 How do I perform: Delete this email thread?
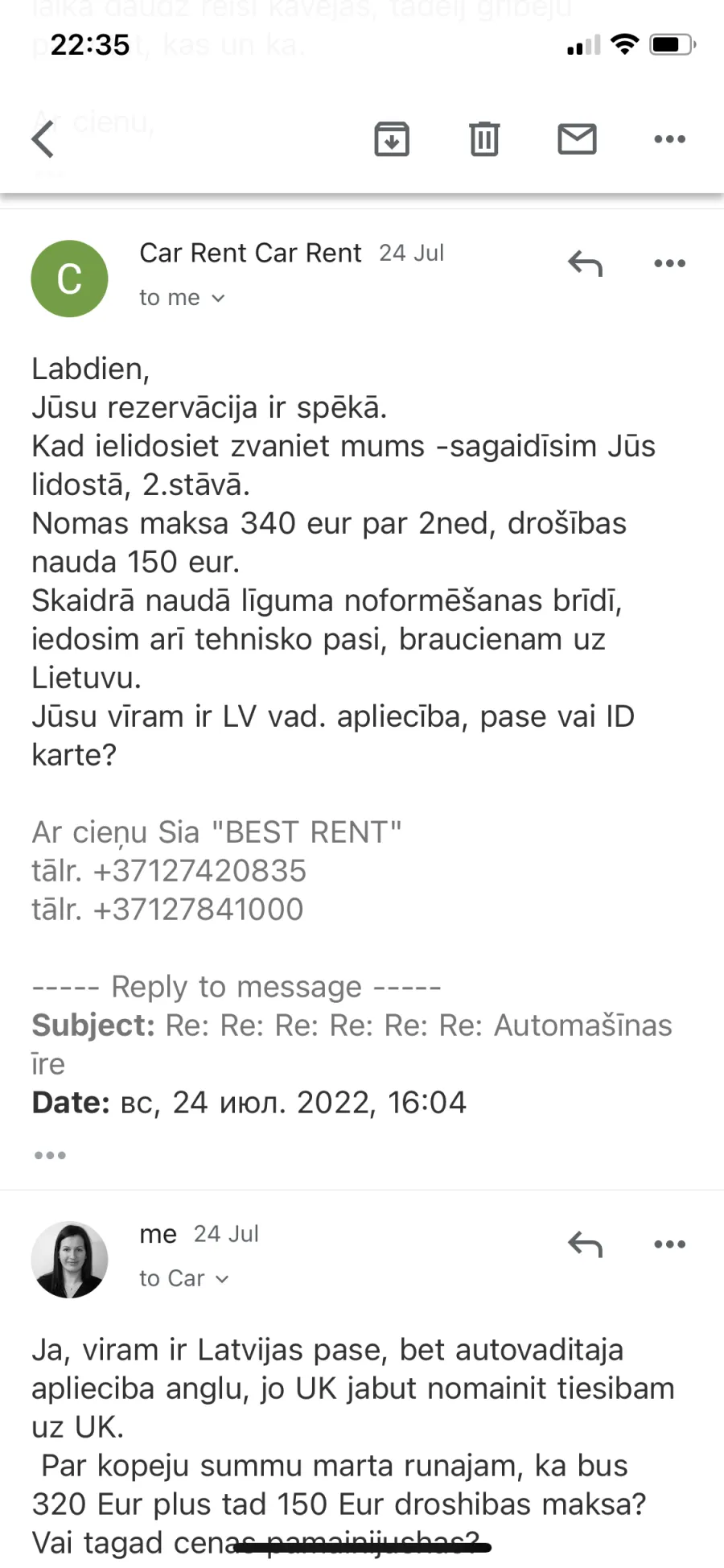pyautogui.click(x=484, y=139)
